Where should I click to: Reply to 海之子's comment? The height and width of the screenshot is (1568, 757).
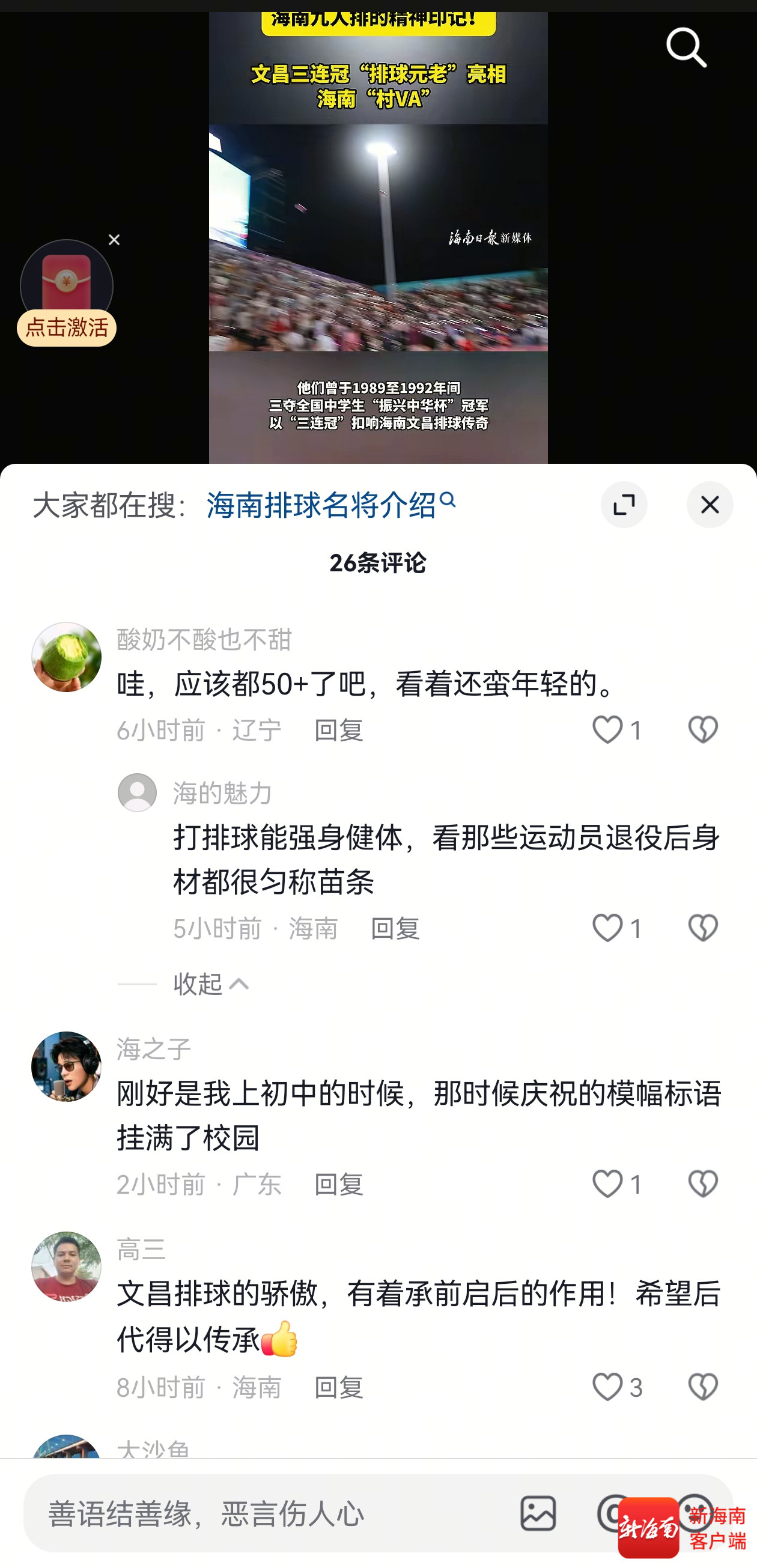click(x=338, y=1185)
